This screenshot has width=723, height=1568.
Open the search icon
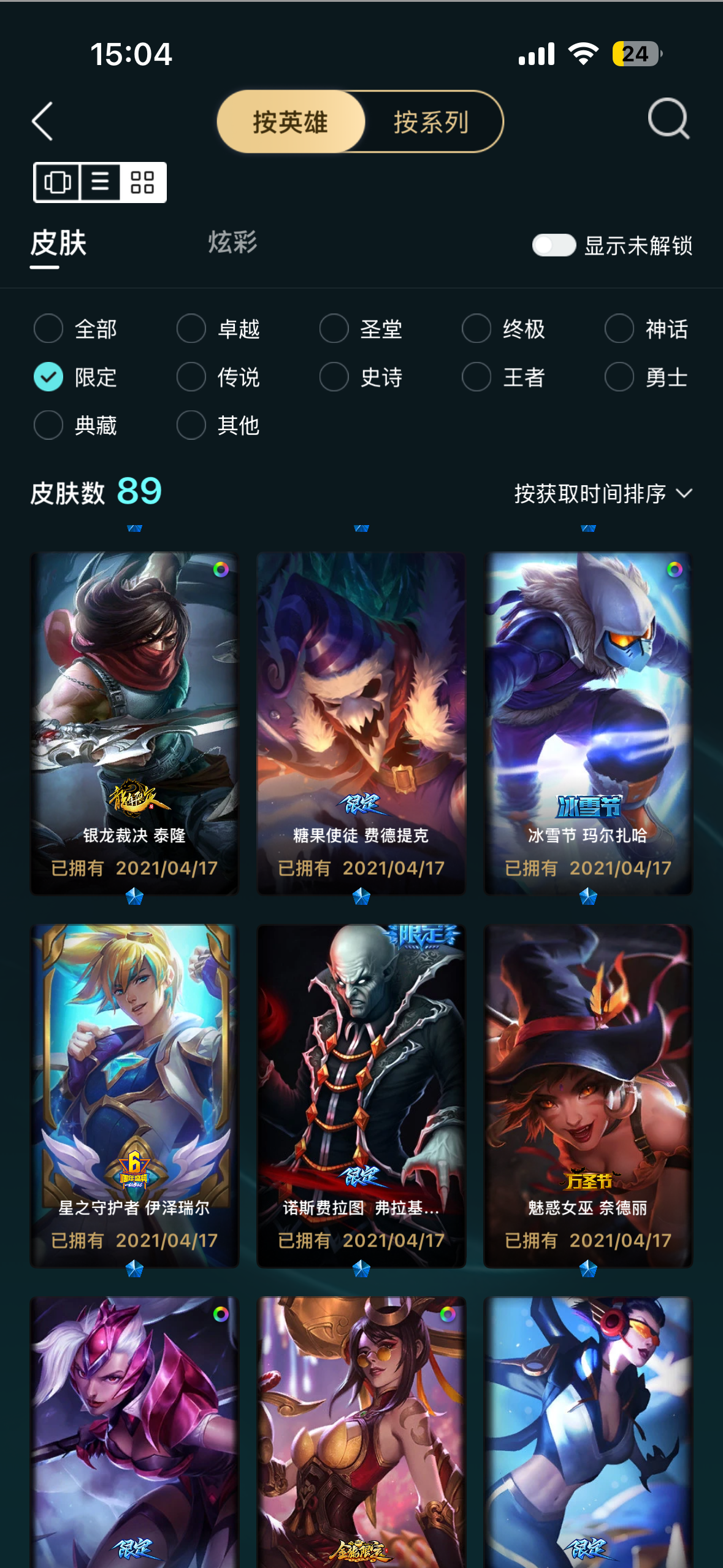pyautogui.click(x=668, y=119)
